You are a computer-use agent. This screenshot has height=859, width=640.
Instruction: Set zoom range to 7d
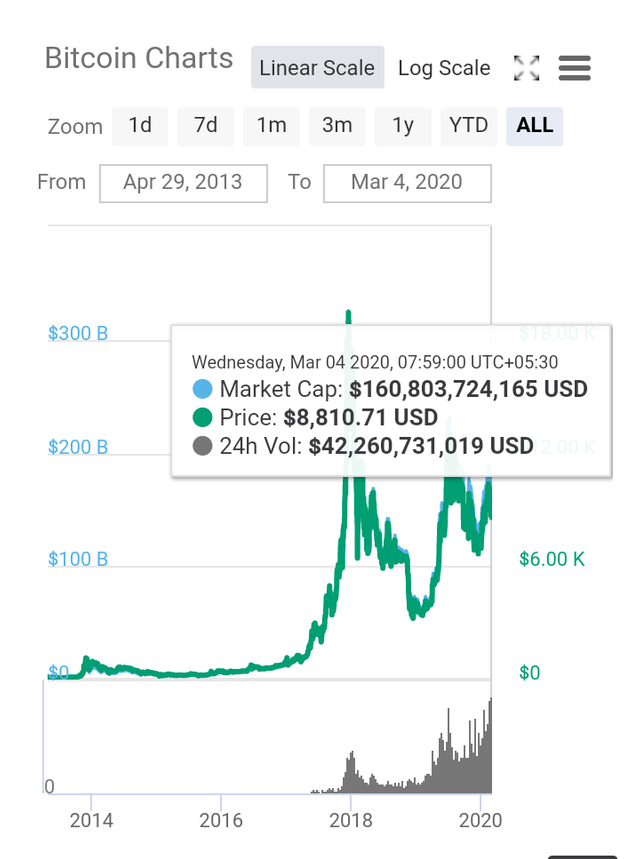[206, 126]
